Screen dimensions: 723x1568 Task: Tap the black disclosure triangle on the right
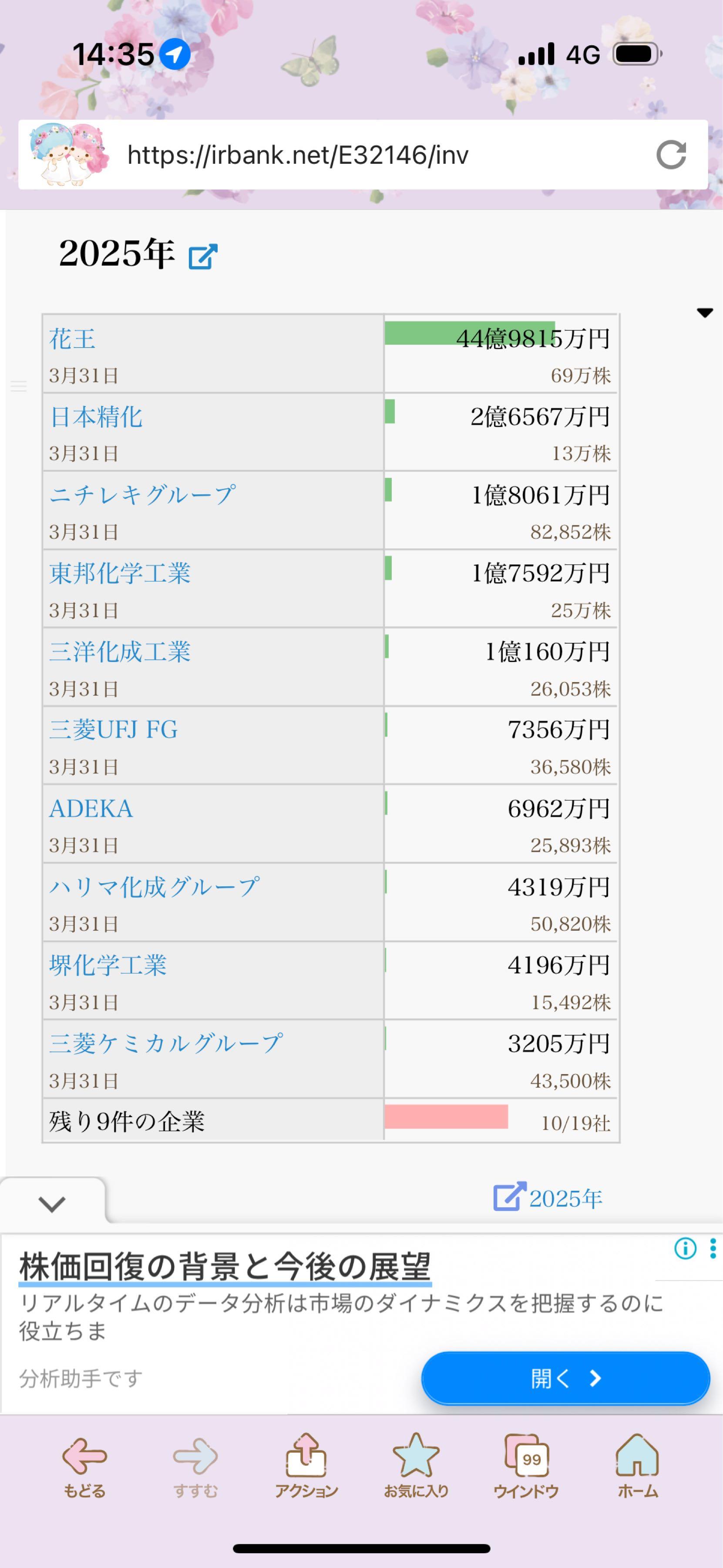tap(705, 313)
